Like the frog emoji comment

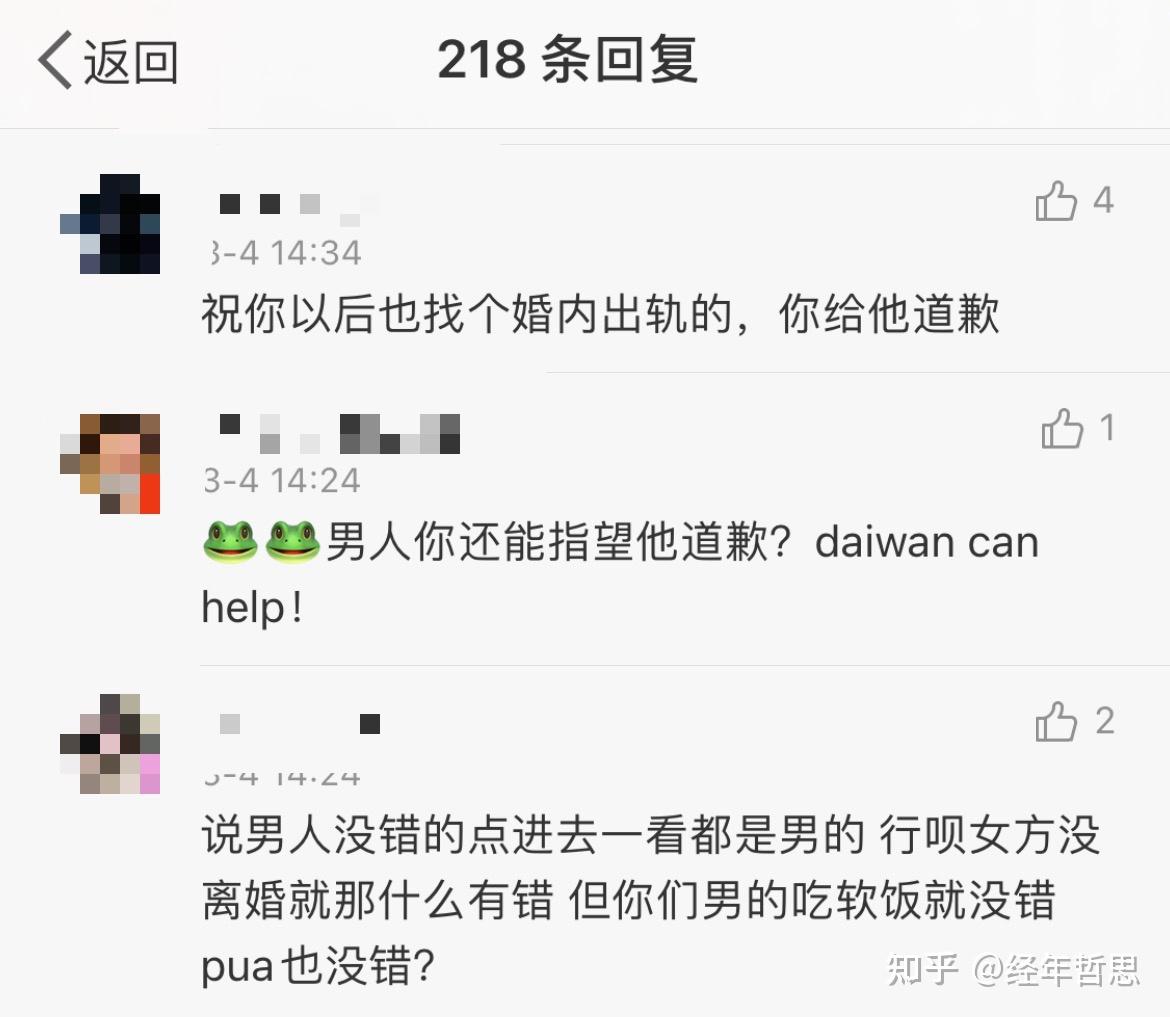click(1062, 430)
